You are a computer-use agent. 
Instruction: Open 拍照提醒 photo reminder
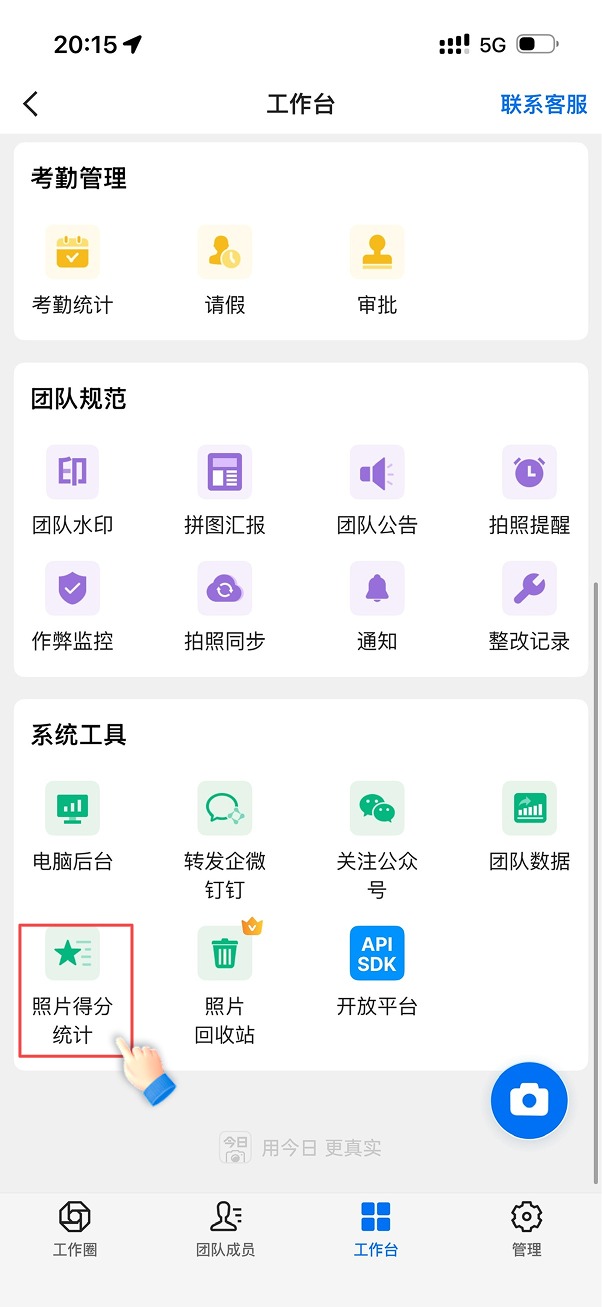pos(529,491)
